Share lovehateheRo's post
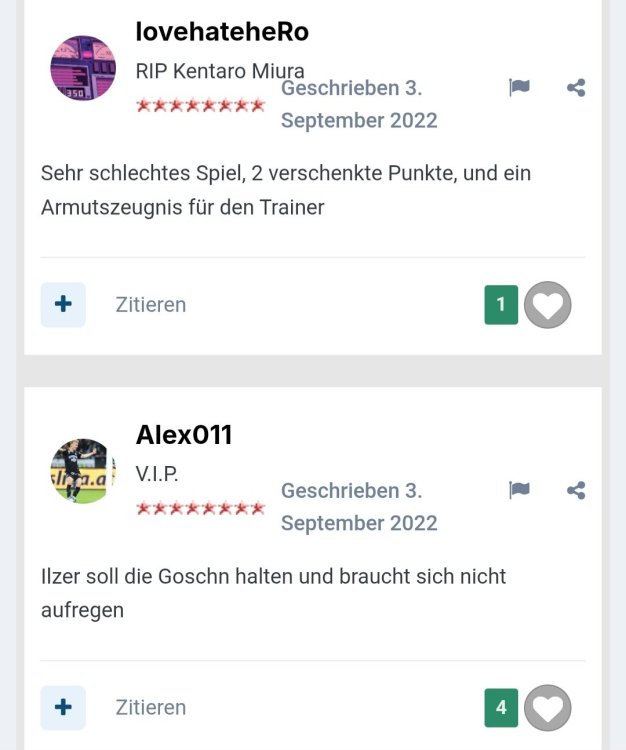The width and height of the screenshot is (626, 750). click(x=575, y=88)
